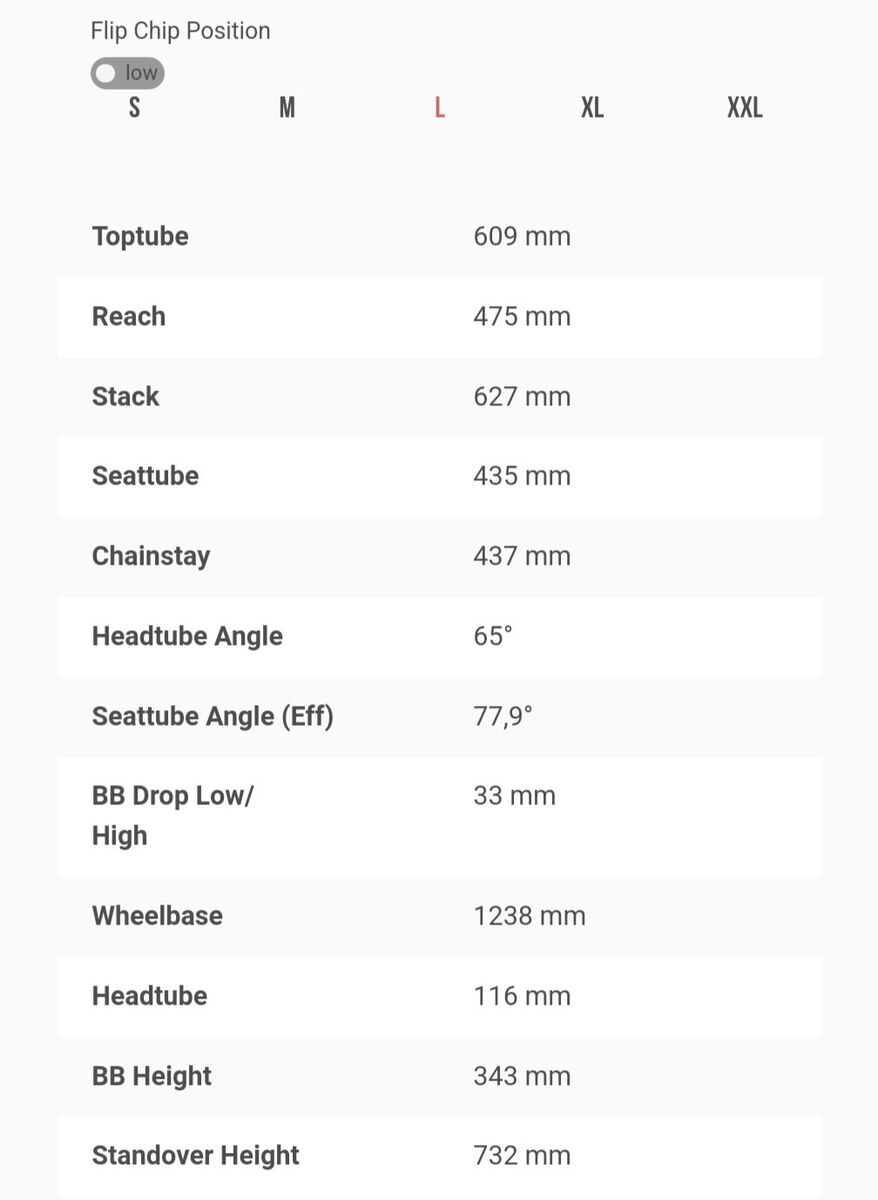
Task: Select the L size tab
Action: 439,108
